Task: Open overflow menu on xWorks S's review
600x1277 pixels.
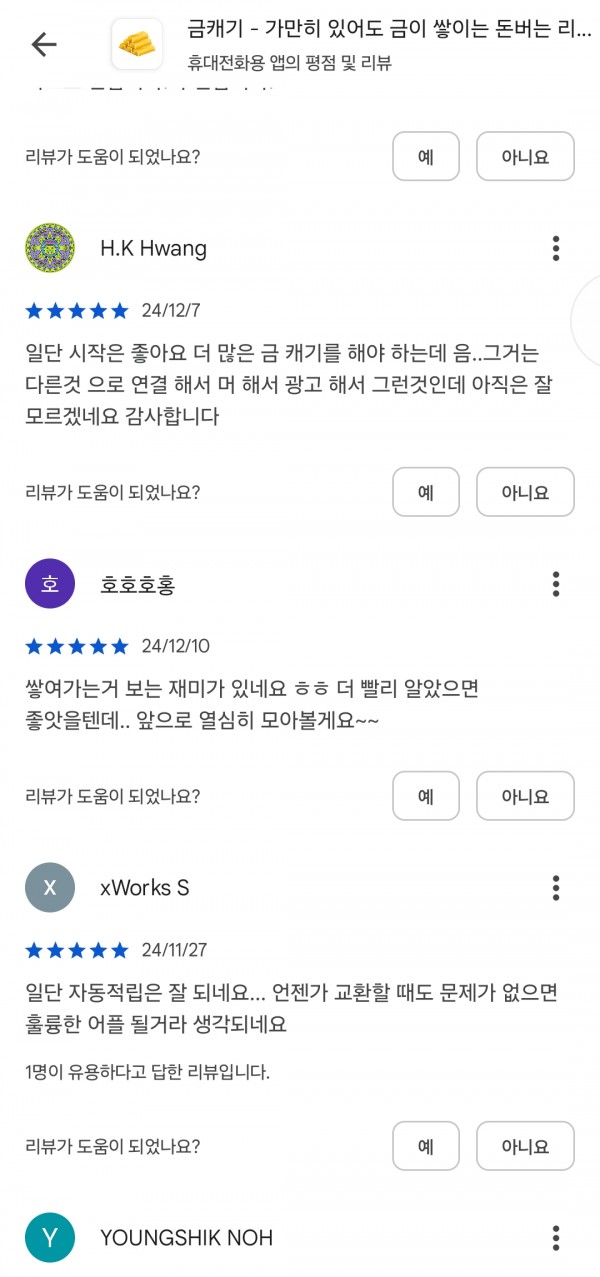Action: [556, 887]
